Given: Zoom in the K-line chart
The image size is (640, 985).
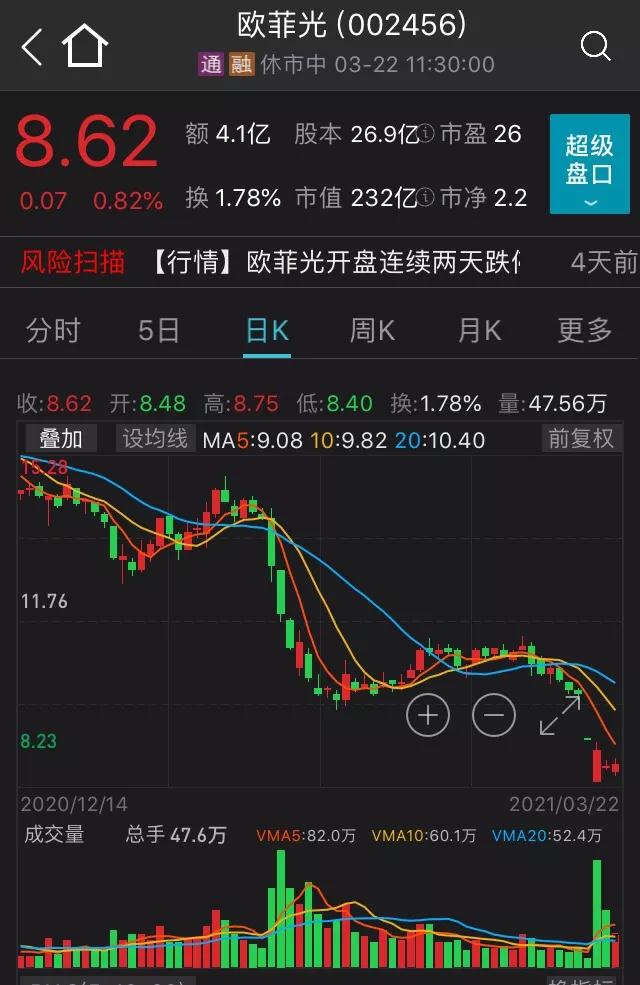Looking at the screenshot, I should 428,715.
